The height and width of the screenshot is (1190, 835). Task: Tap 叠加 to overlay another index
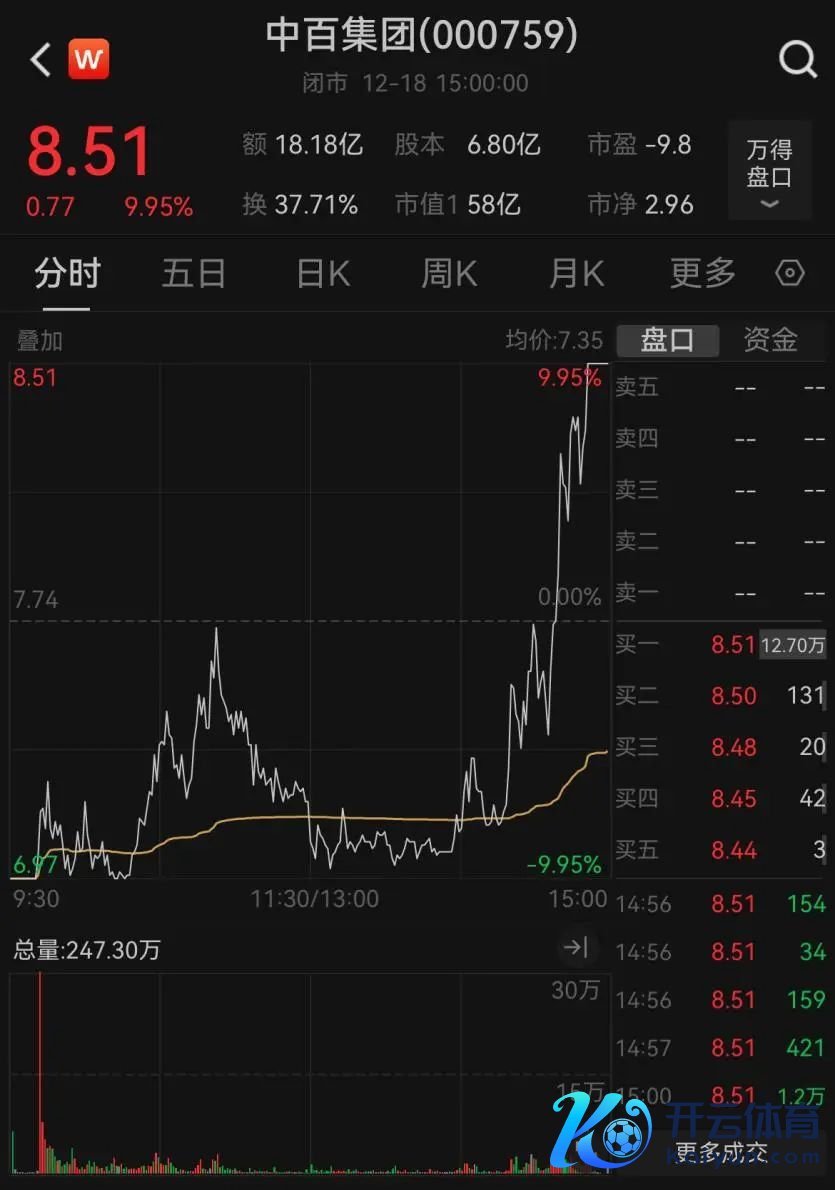coord(40,341)
